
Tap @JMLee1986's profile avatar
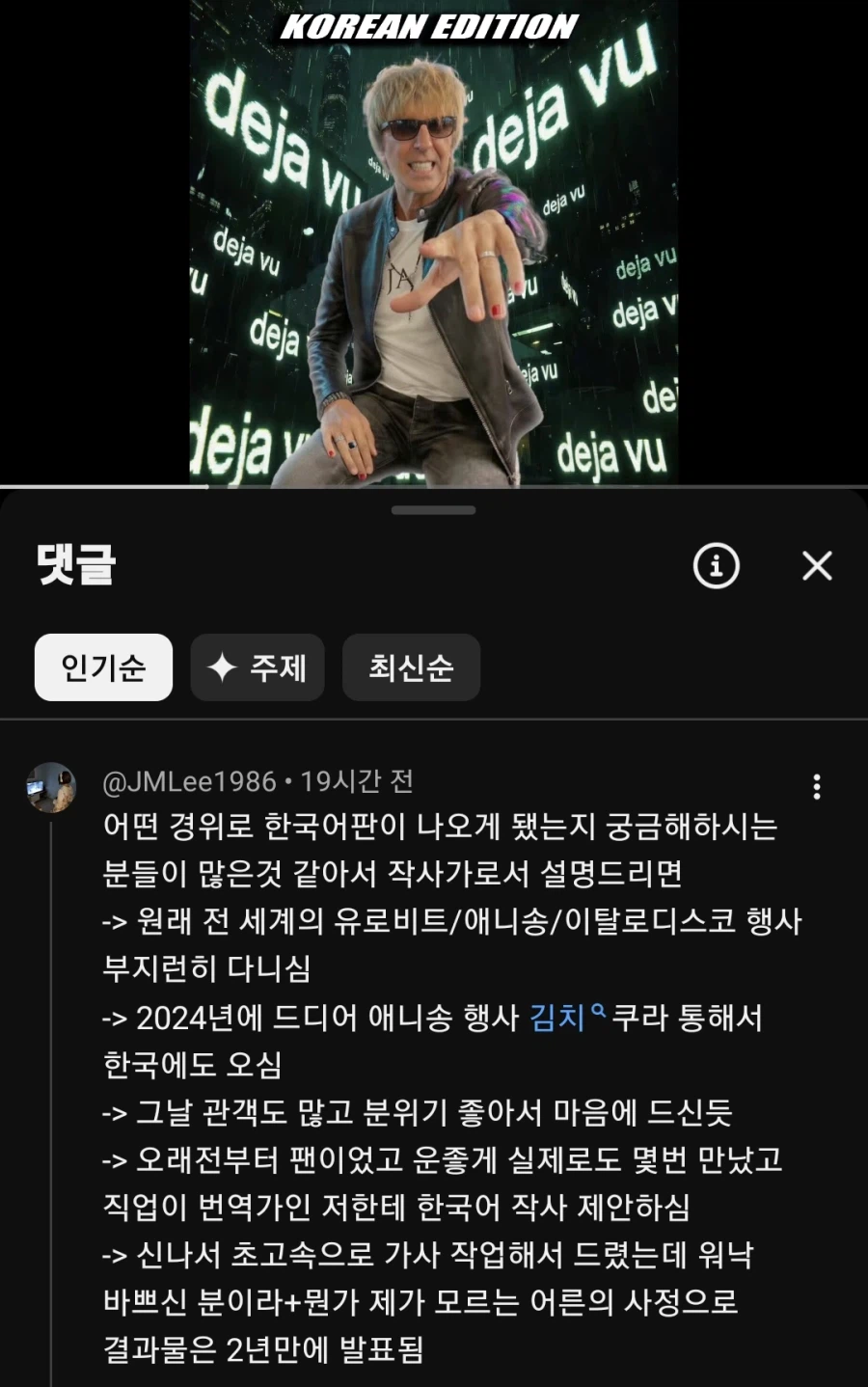[x=51, y=787]
